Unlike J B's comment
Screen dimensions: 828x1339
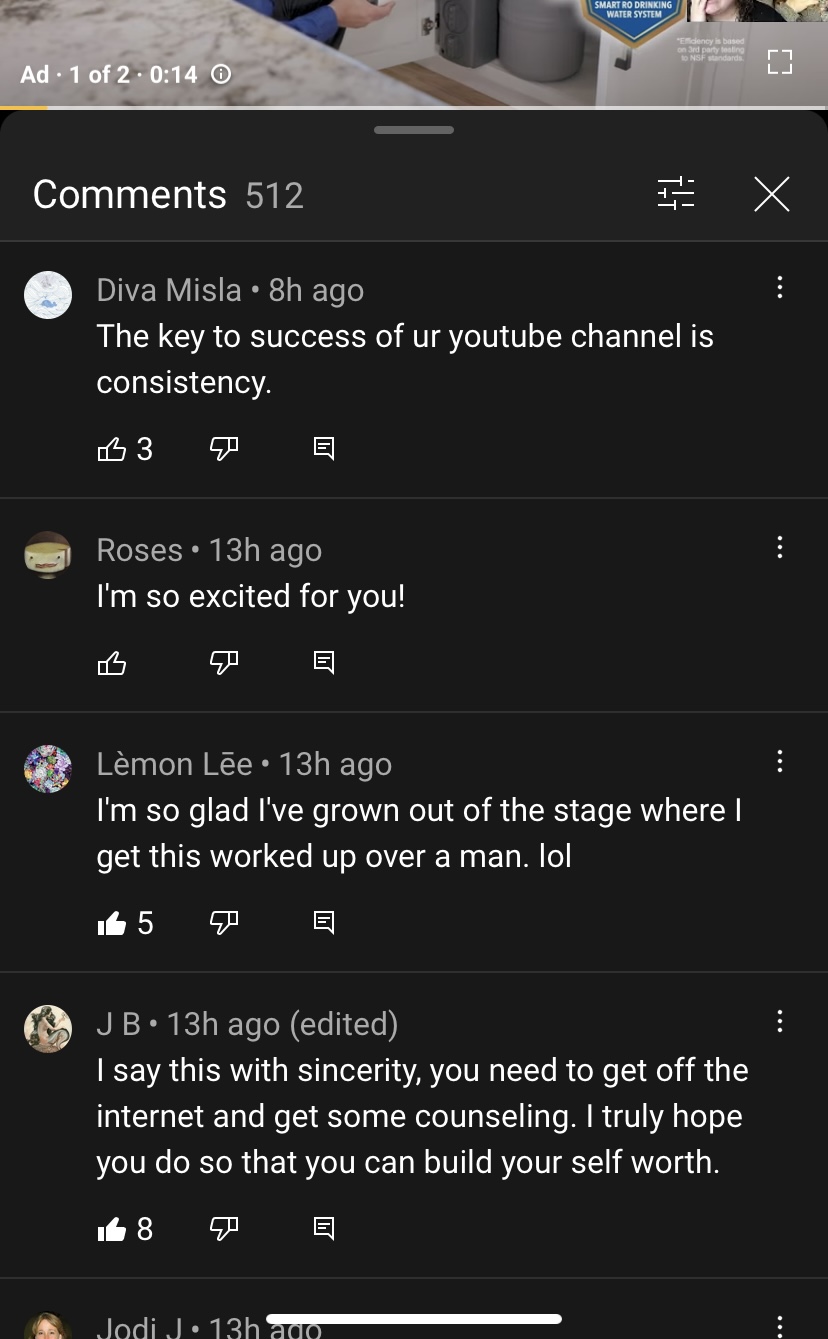click(x=112, y=1228)
